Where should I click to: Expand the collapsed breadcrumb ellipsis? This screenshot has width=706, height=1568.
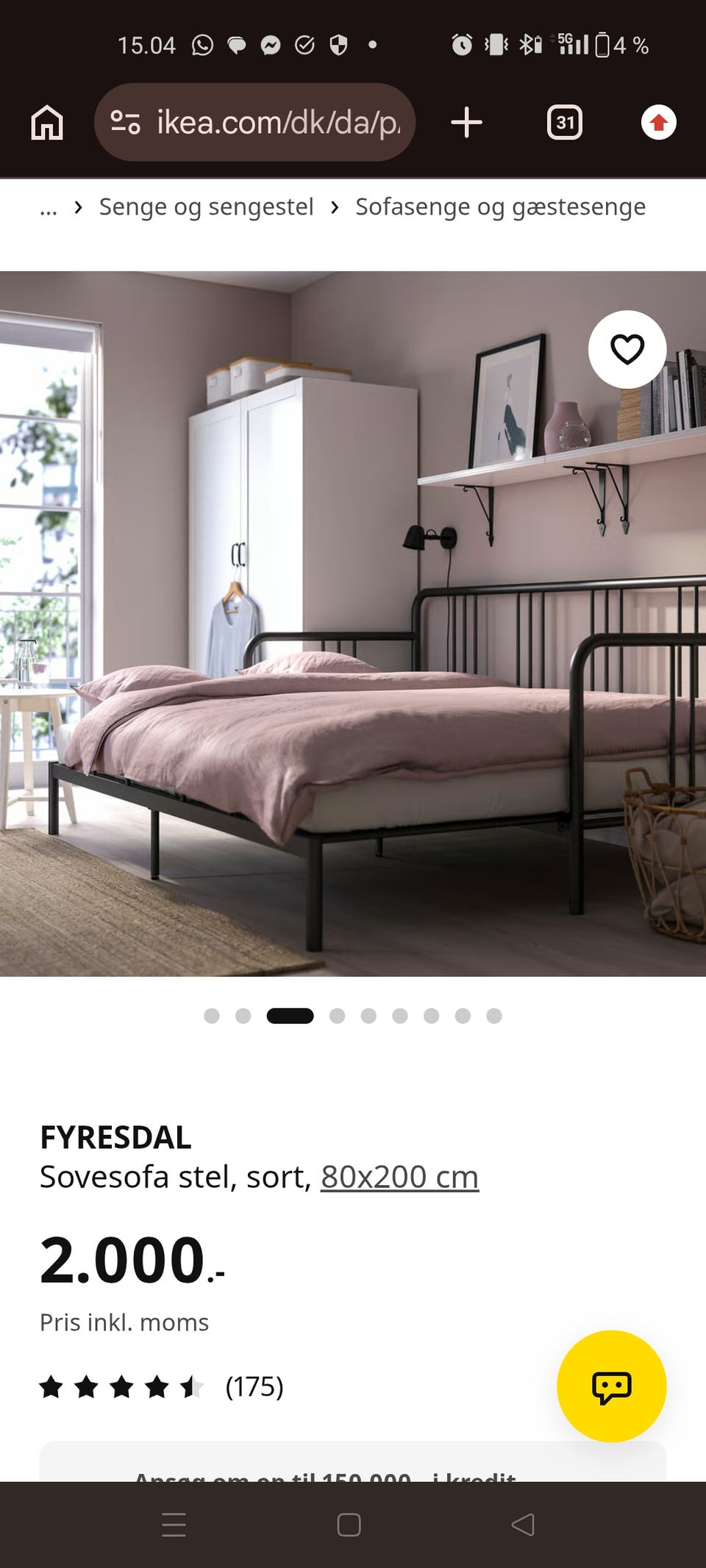tap(48, 208)
